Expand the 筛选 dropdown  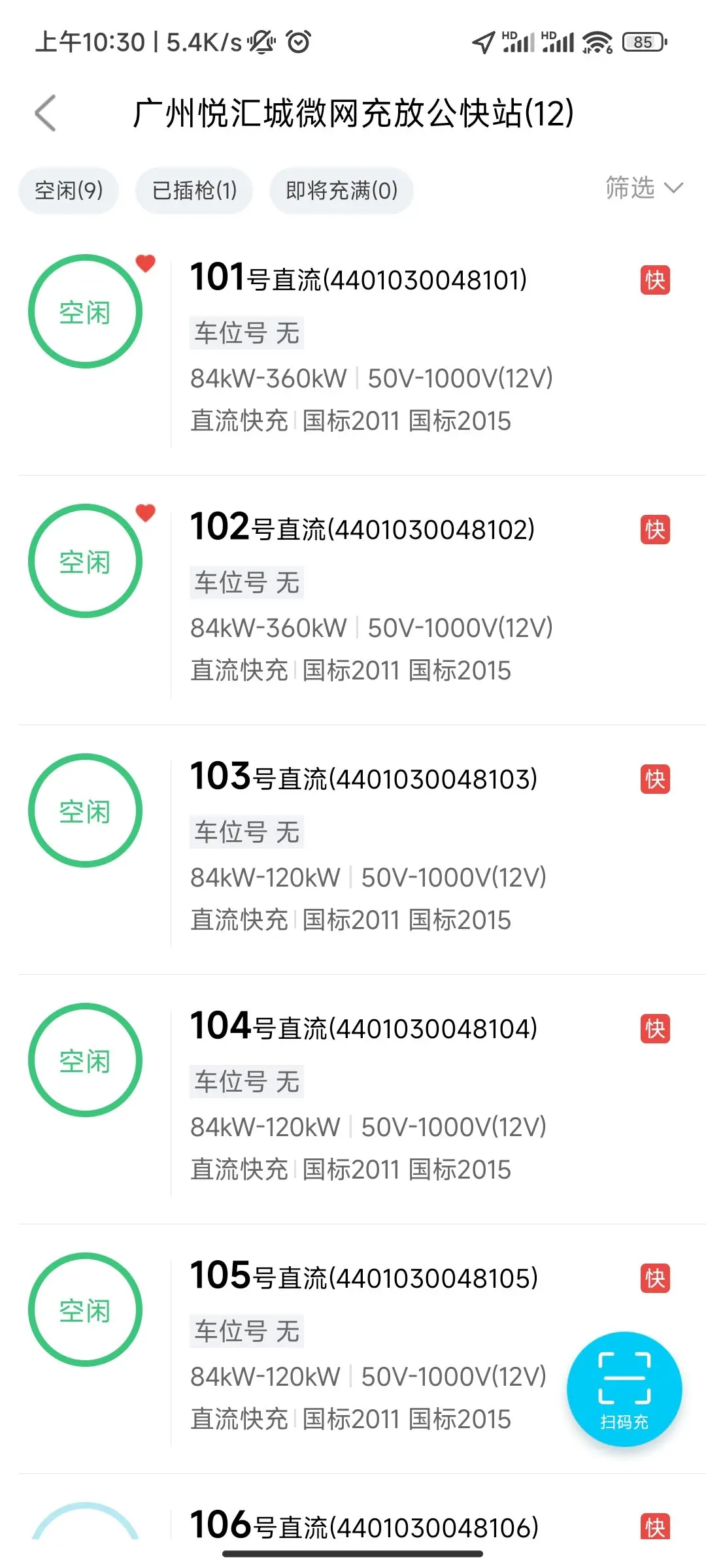[644, 188]
